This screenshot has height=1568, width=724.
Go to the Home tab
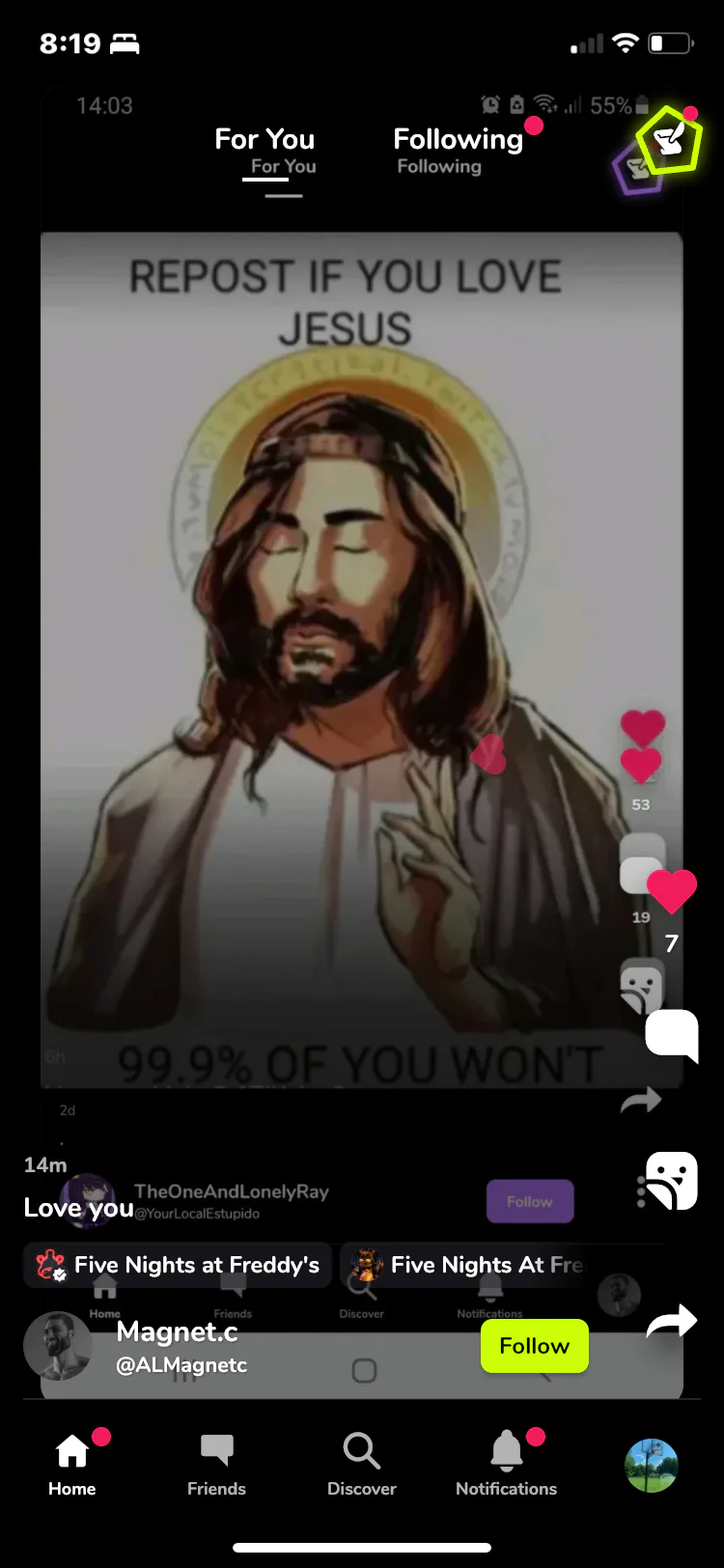[72, 1464]
